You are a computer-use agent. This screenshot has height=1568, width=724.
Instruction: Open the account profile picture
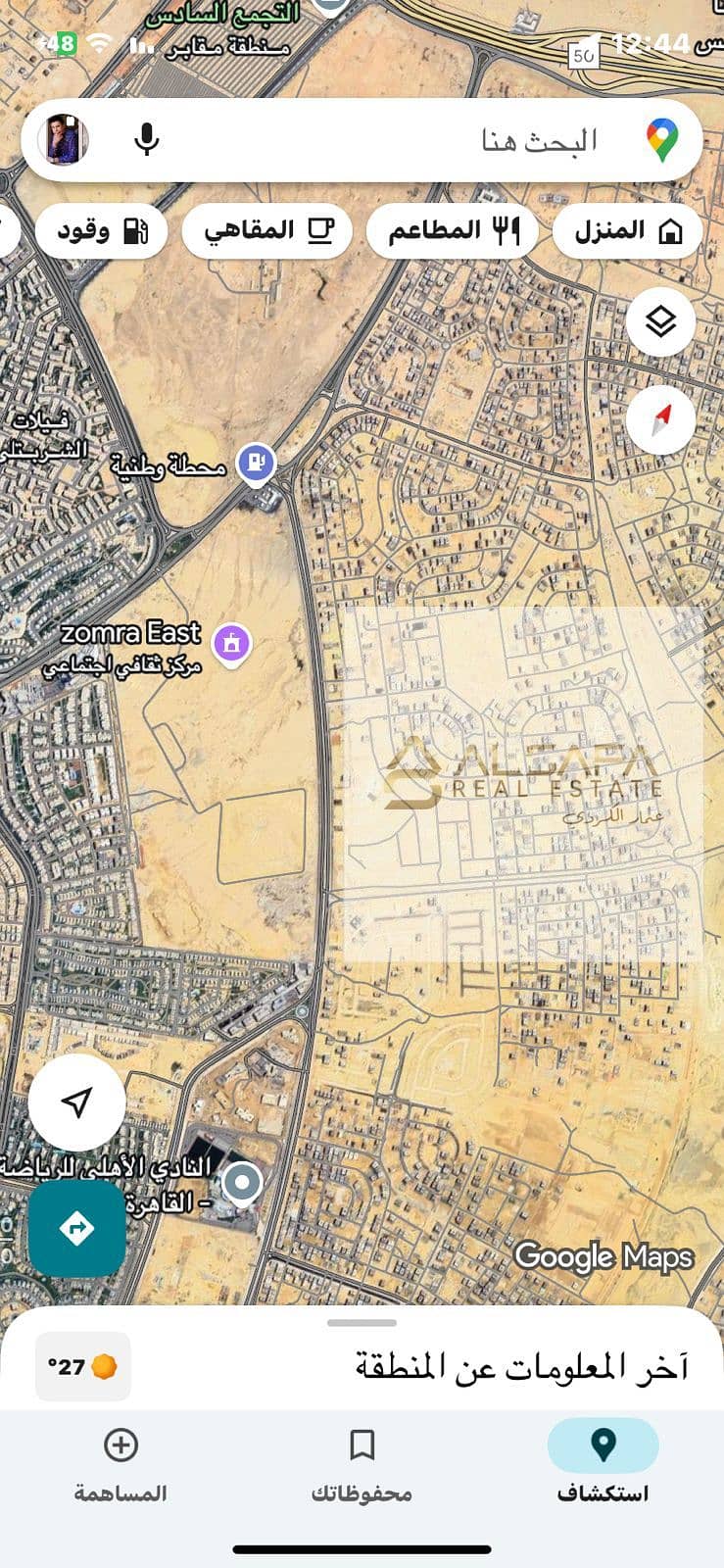click(64, 139)
